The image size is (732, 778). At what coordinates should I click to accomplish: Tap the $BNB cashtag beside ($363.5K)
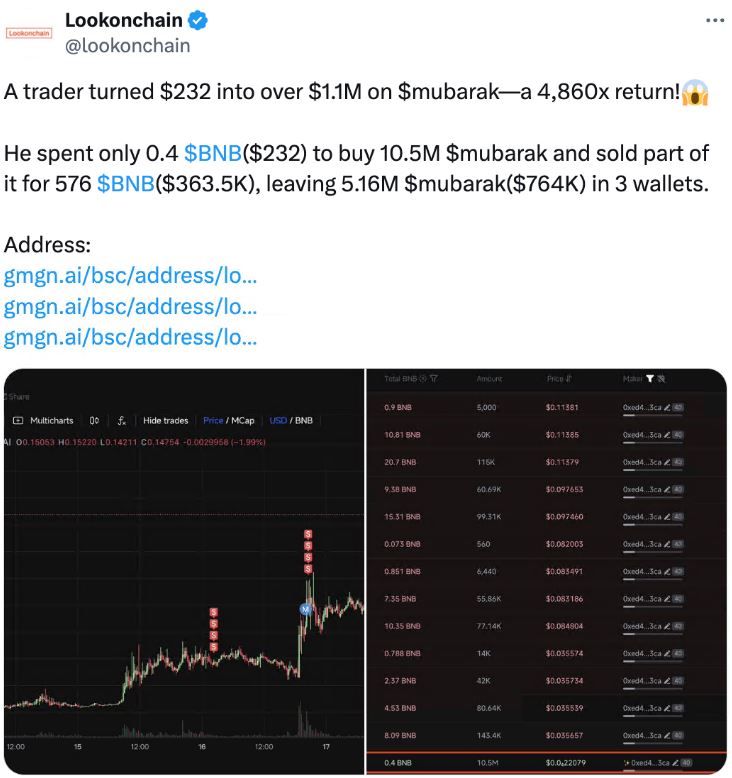(125, 185)
